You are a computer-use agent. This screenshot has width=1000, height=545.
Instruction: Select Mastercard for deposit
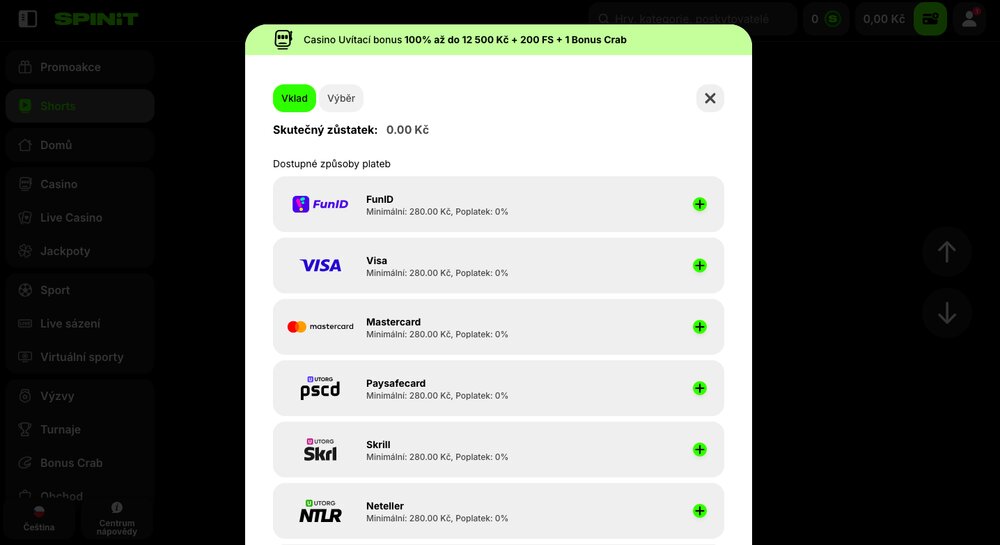pyautogui.click(x=498, y=327)
